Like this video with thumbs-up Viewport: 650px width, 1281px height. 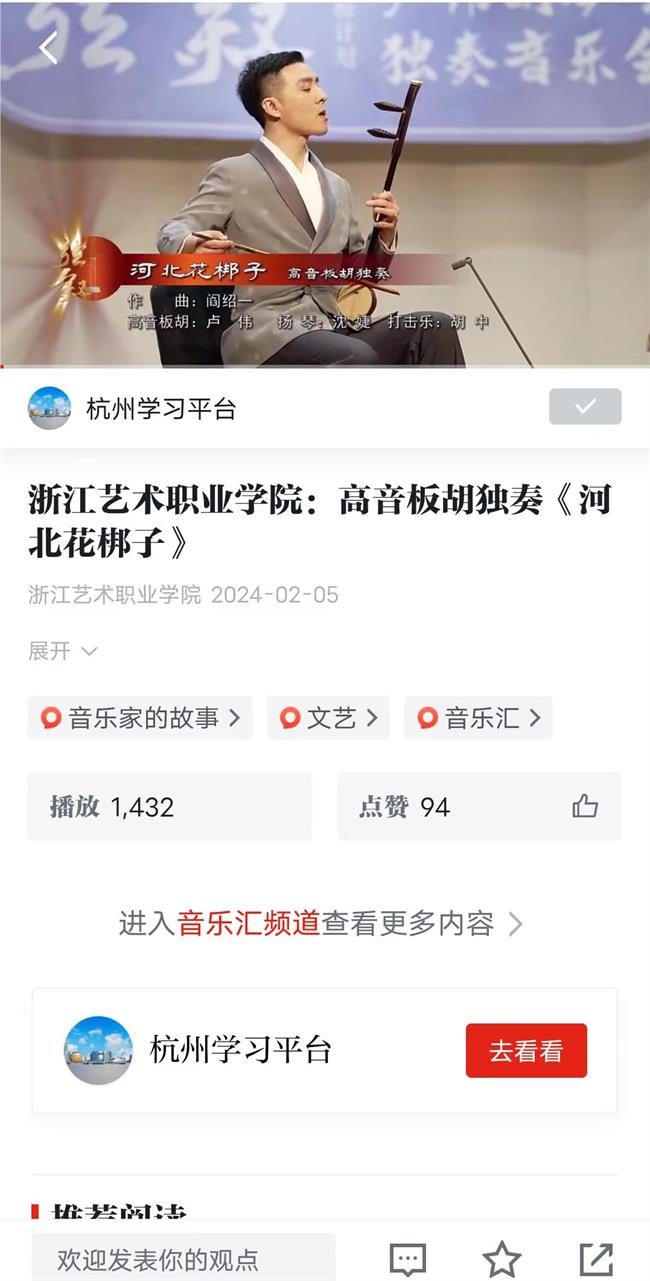(585, 807)
